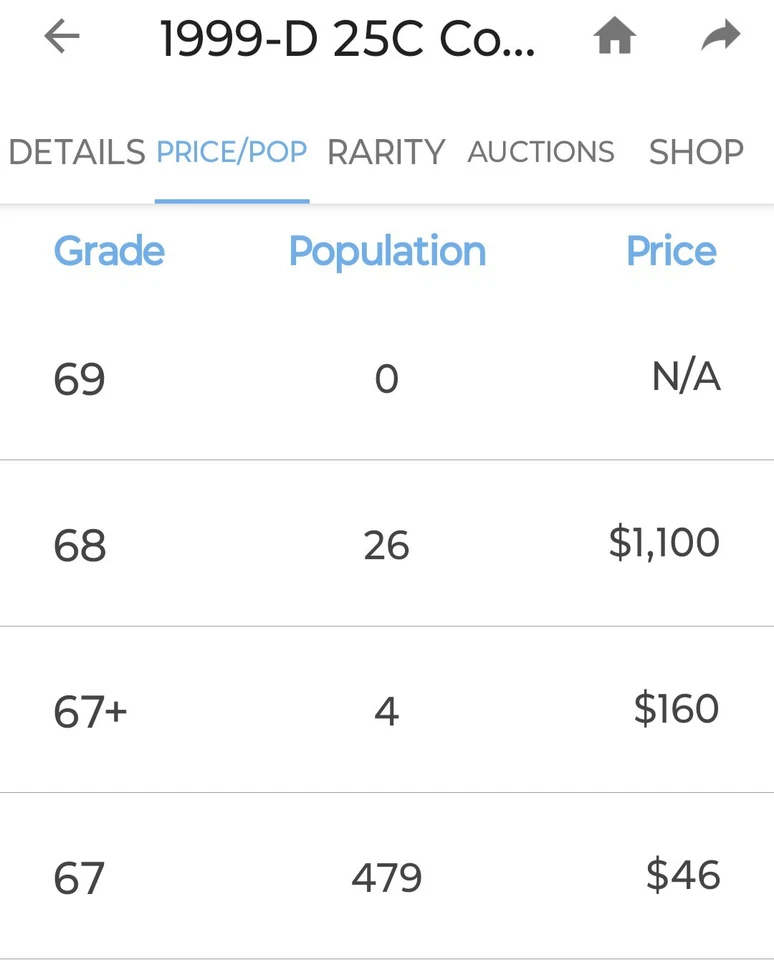This screenshot has height=960, width=774.
Task: Open the Rarity tab
Action: [x=386, y=152]
